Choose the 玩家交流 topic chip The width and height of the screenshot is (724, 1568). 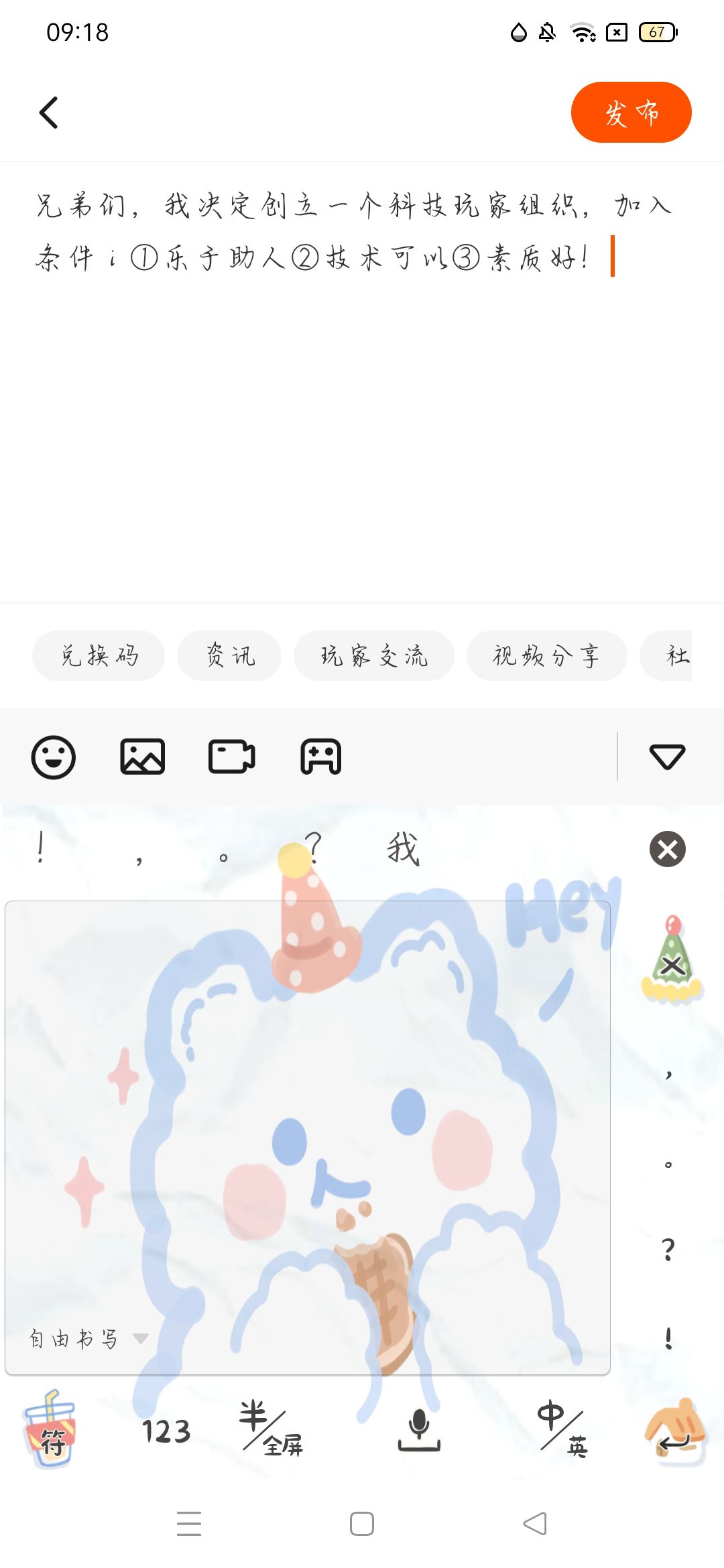pyautogui.click(x=374, y=655)
